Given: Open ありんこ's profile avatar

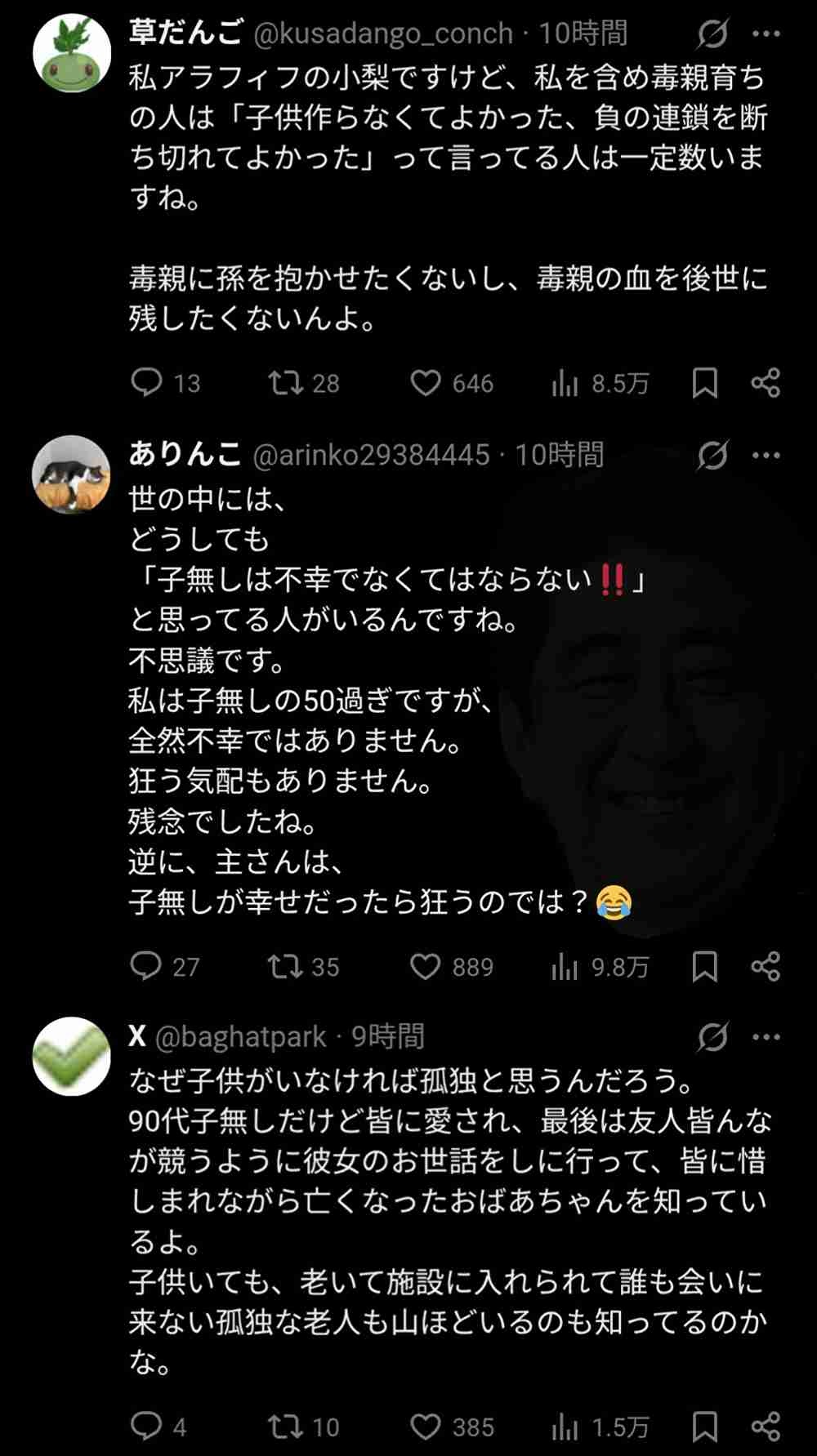Looking at the screenshot, I should tap(71, 474).
